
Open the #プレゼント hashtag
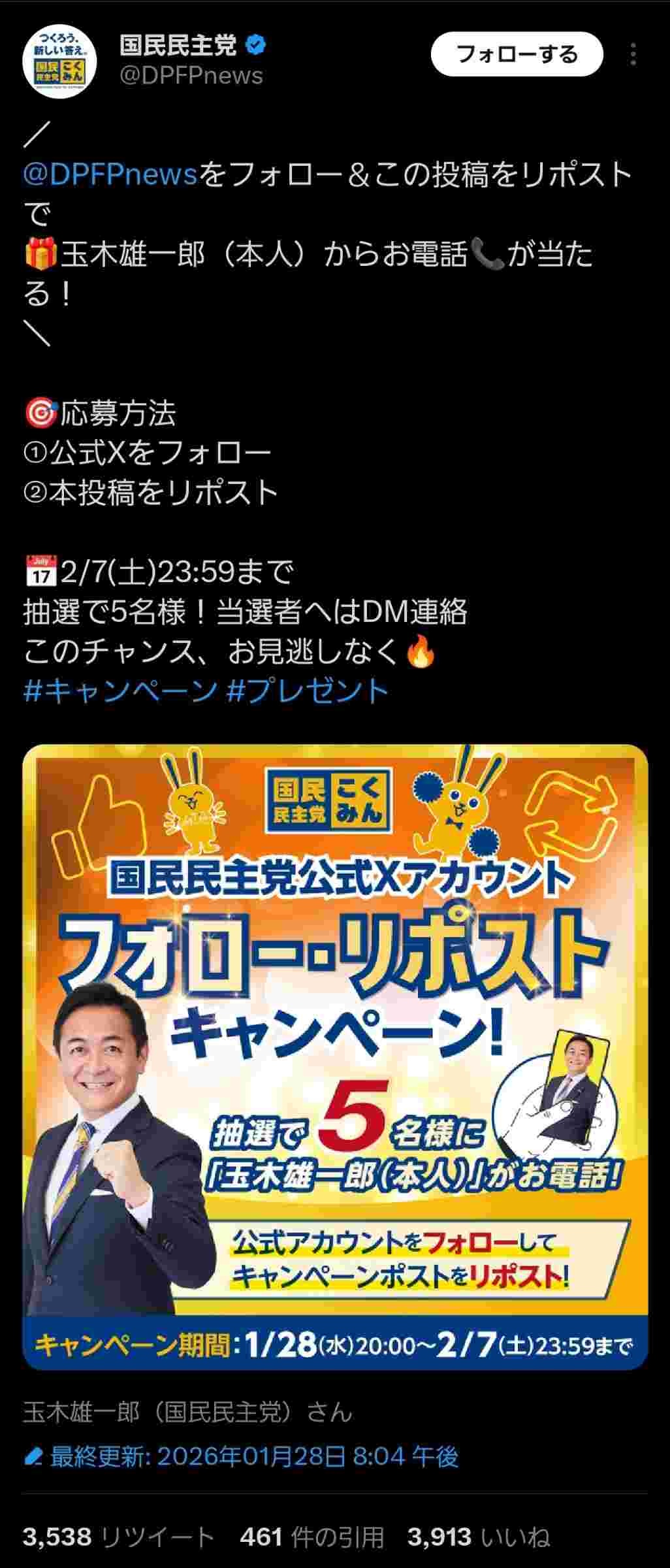[308, 690]
